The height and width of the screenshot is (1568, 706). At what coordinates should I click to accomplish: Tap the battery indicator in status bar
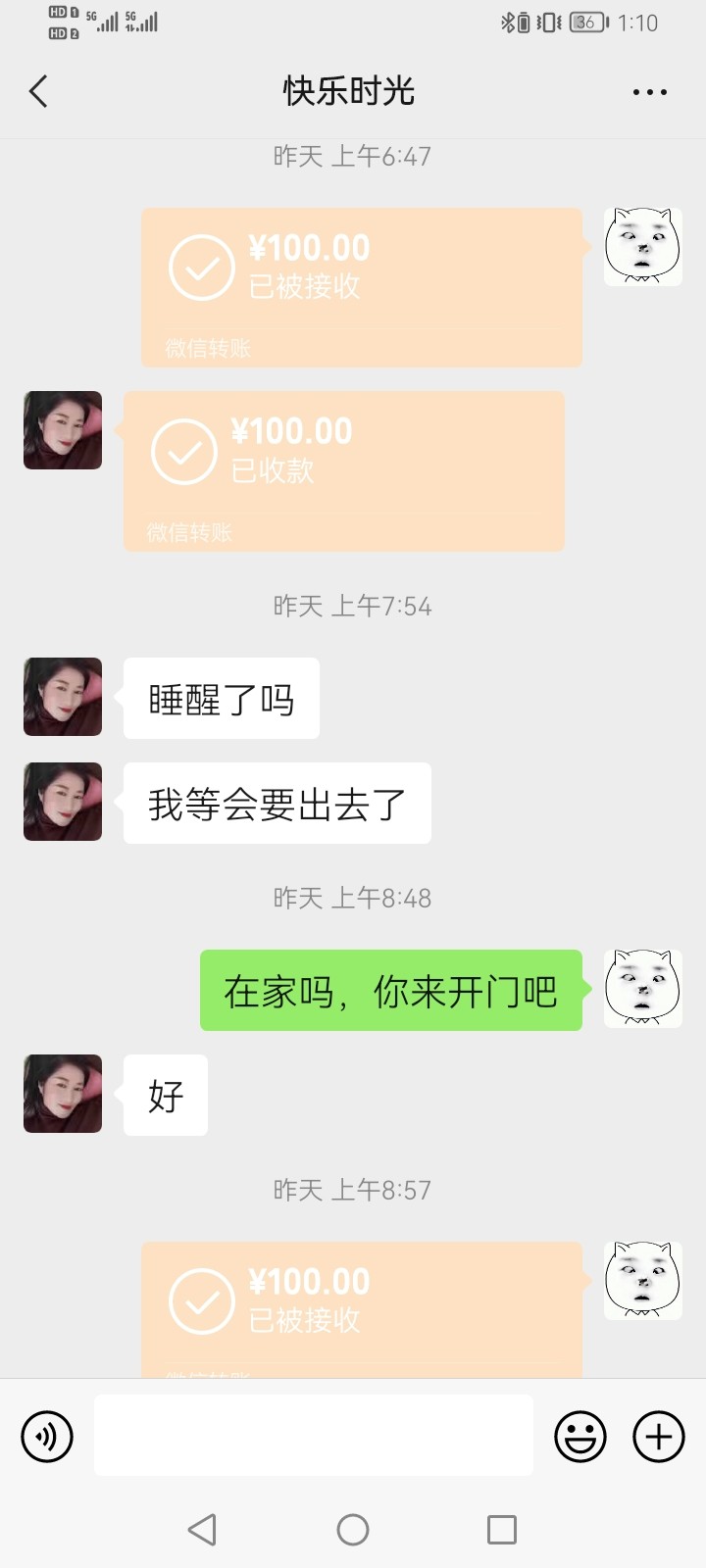584,23
